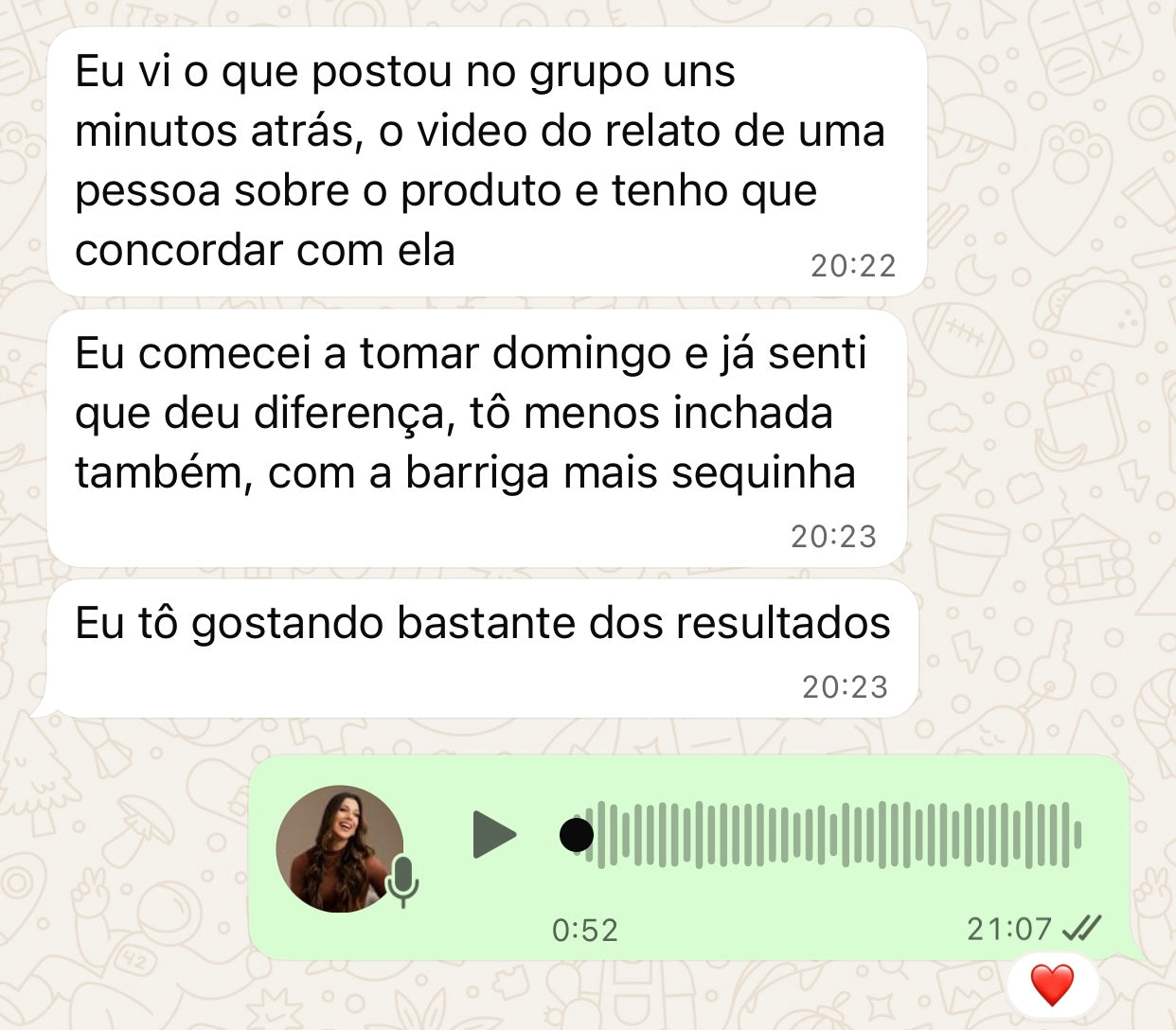
Task: Tap the voice message waveform to seek
Action: click(833, 835)
